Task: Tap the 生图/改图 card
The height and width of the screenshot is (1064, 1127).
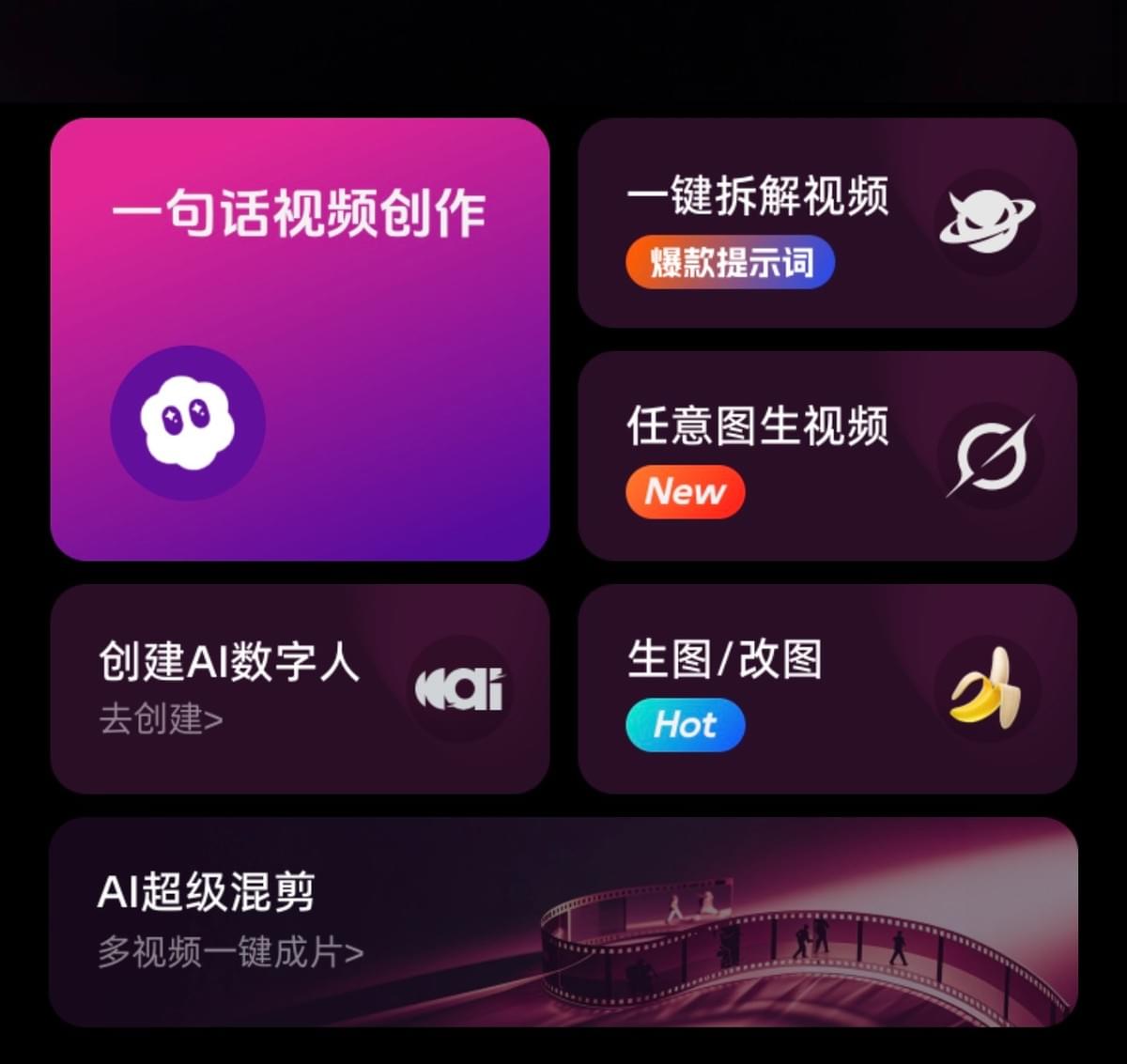Action: click(826, 688)
